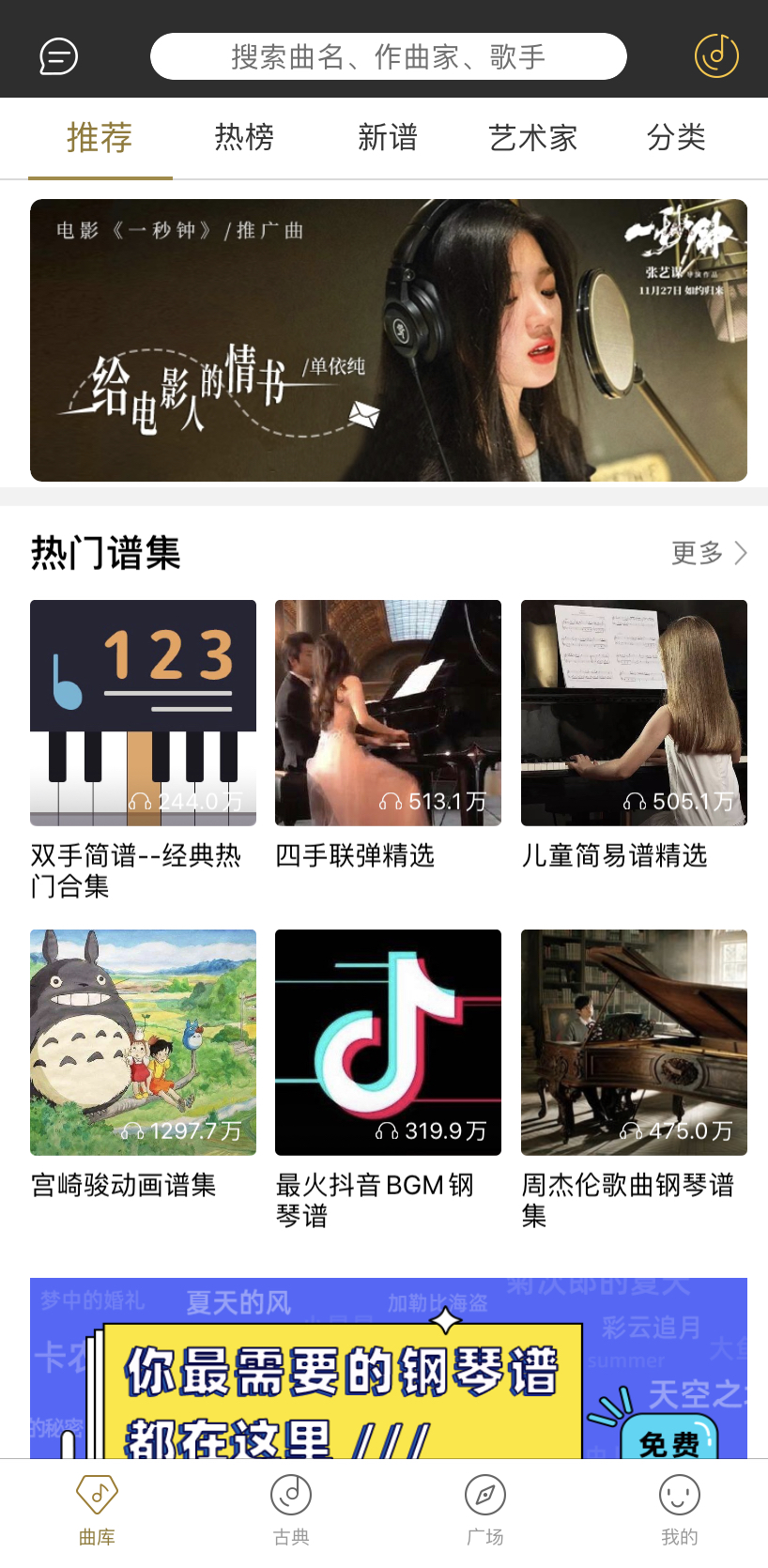
Task: Select the 推荐 tab
Action: pos(100,138)
